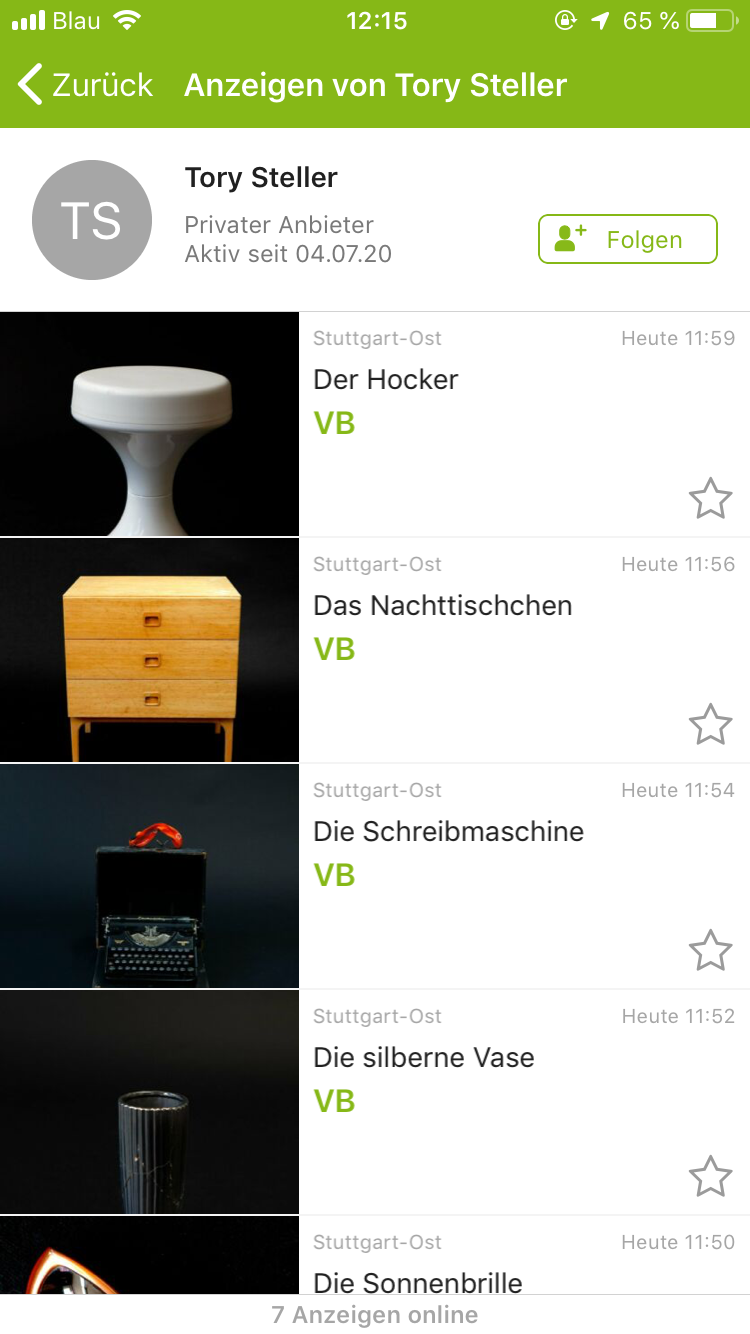Open the Die Schreibmaschine listing
The image size is (750, 1334).
(448, 832)
